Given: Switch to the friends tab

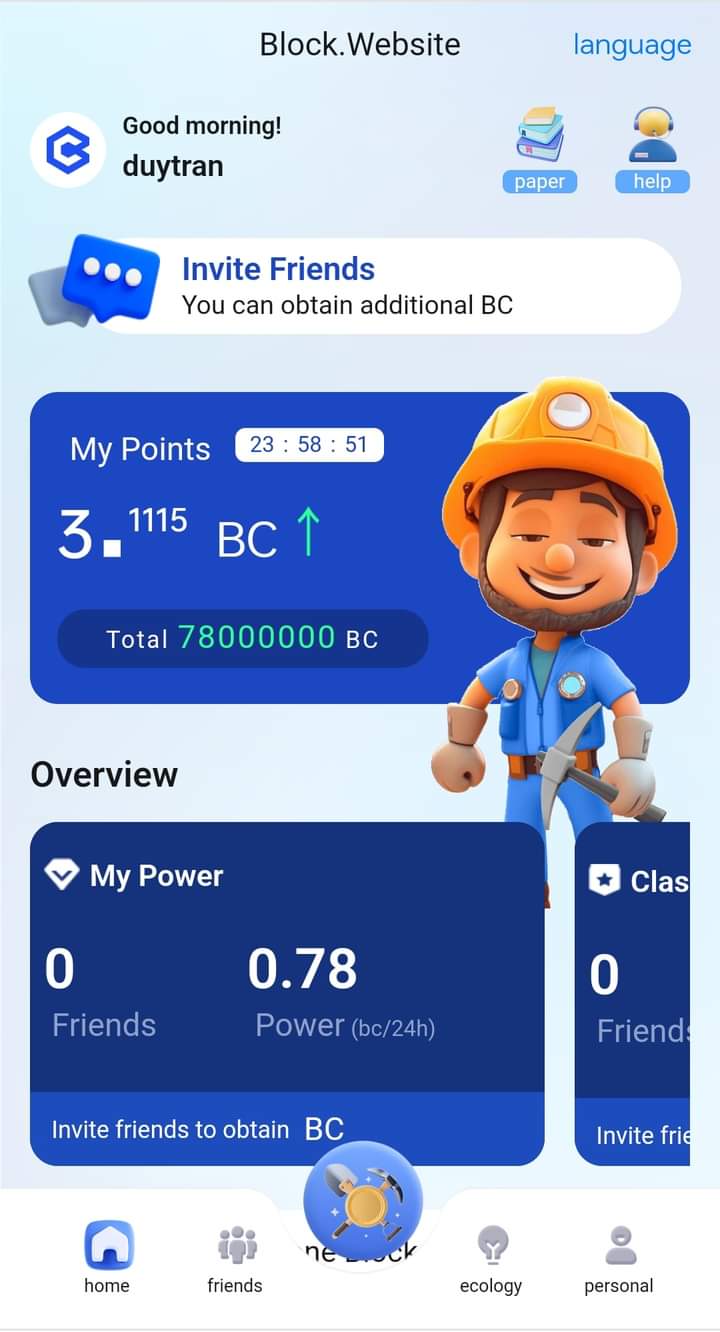Looking at the screenshot, I should point(235,1258).
